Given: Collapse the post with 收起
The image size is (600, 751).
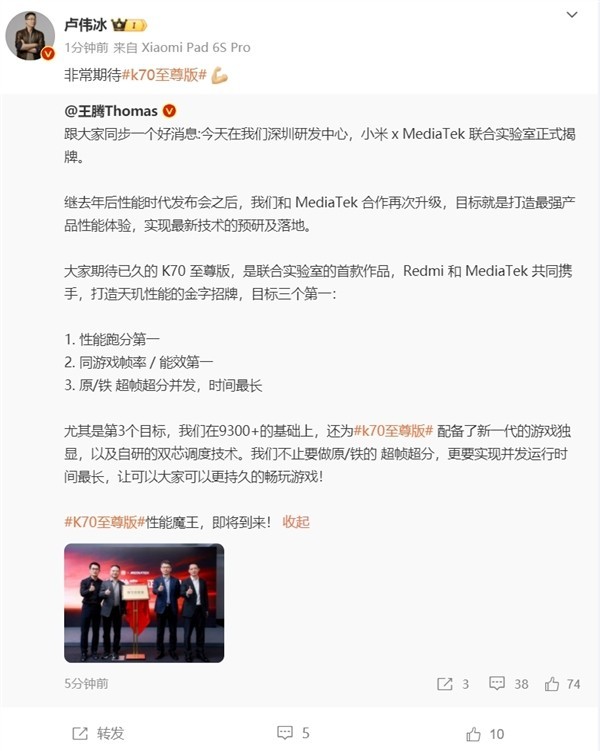Looking at the screenshot, I should coord(296,521).
